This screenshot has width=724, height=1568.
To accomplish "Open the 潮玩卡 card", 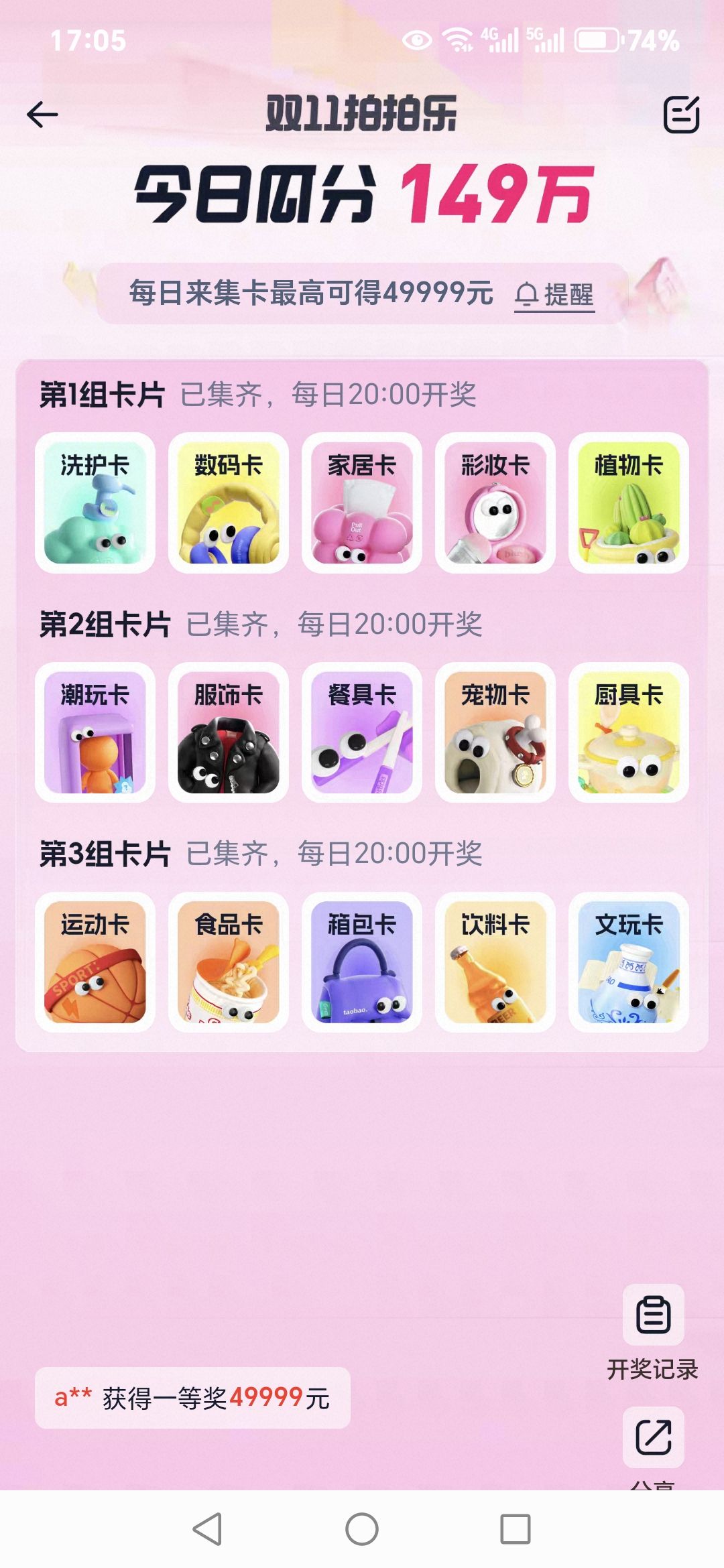I will pyautogui.click(x=95, y=732).
